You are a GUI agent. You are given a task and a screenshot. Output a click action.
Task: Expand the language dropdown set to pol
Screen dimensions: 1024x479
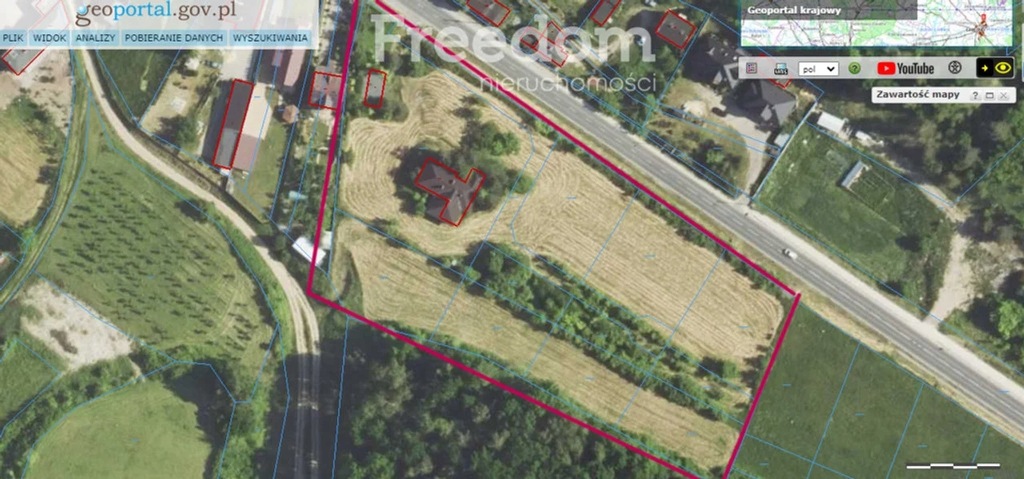click(x=818, y=69)
